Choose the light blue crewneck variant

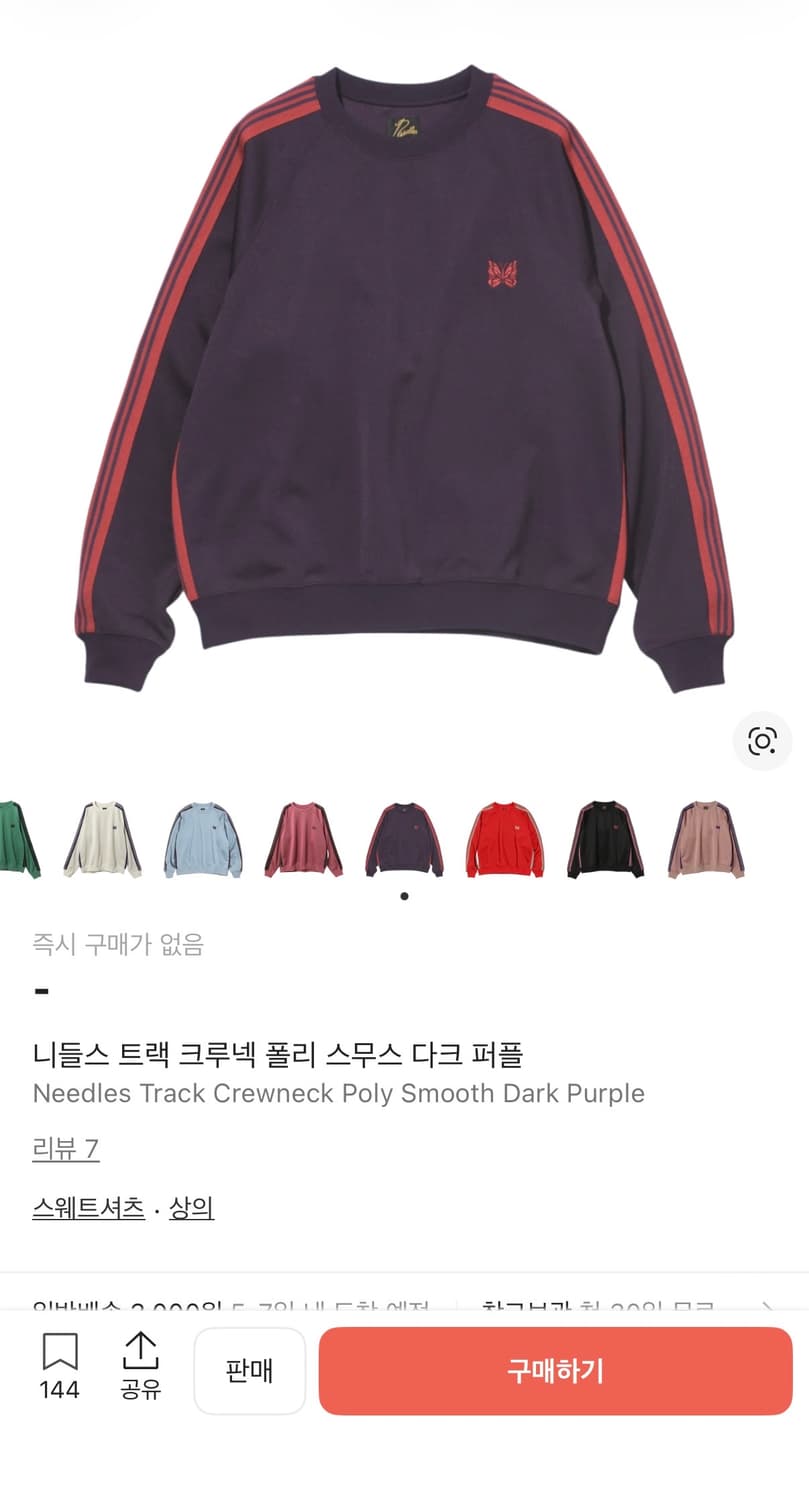click(202, 840)
